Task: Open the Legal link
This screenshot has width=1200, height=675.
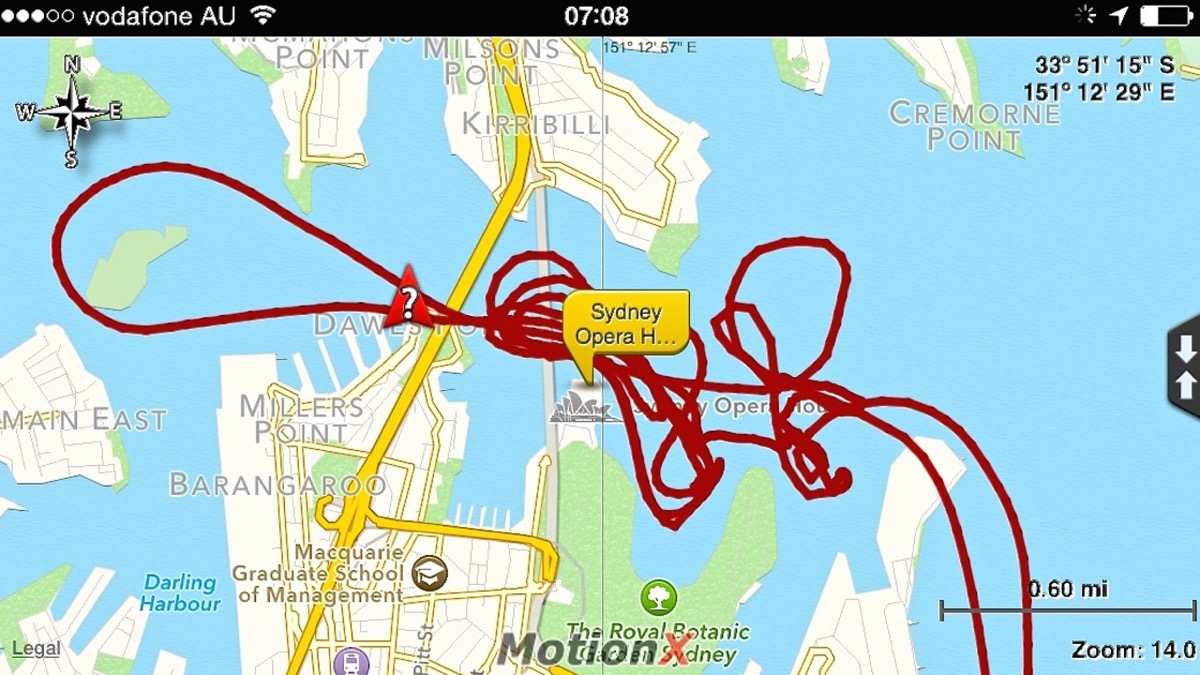Action: pyautogui.click(x=36, y=648)
